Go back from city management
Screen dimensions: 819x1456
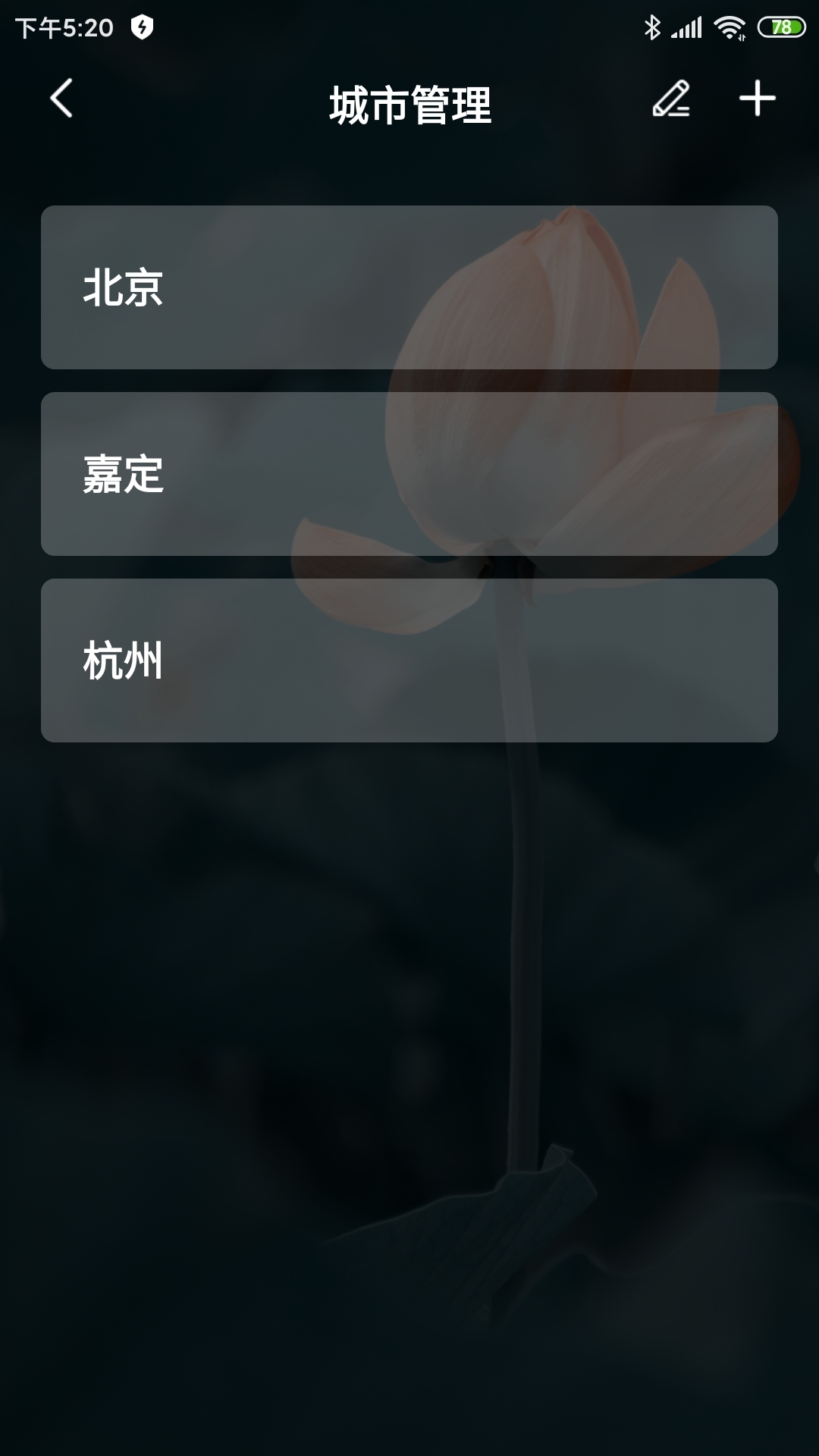(x=61, y=99)
